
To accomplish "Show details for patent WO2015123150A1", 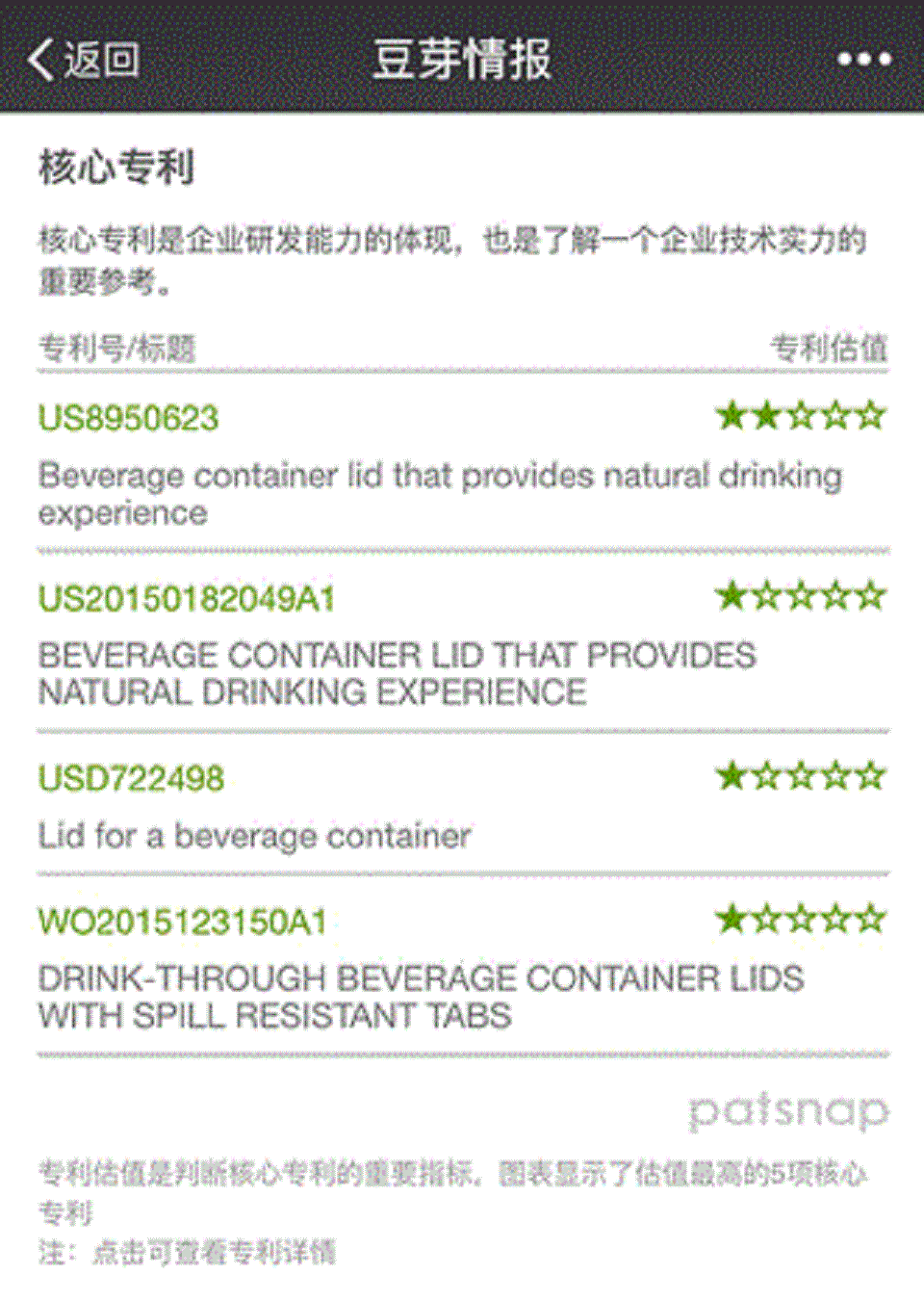I will tap(183, 922).
